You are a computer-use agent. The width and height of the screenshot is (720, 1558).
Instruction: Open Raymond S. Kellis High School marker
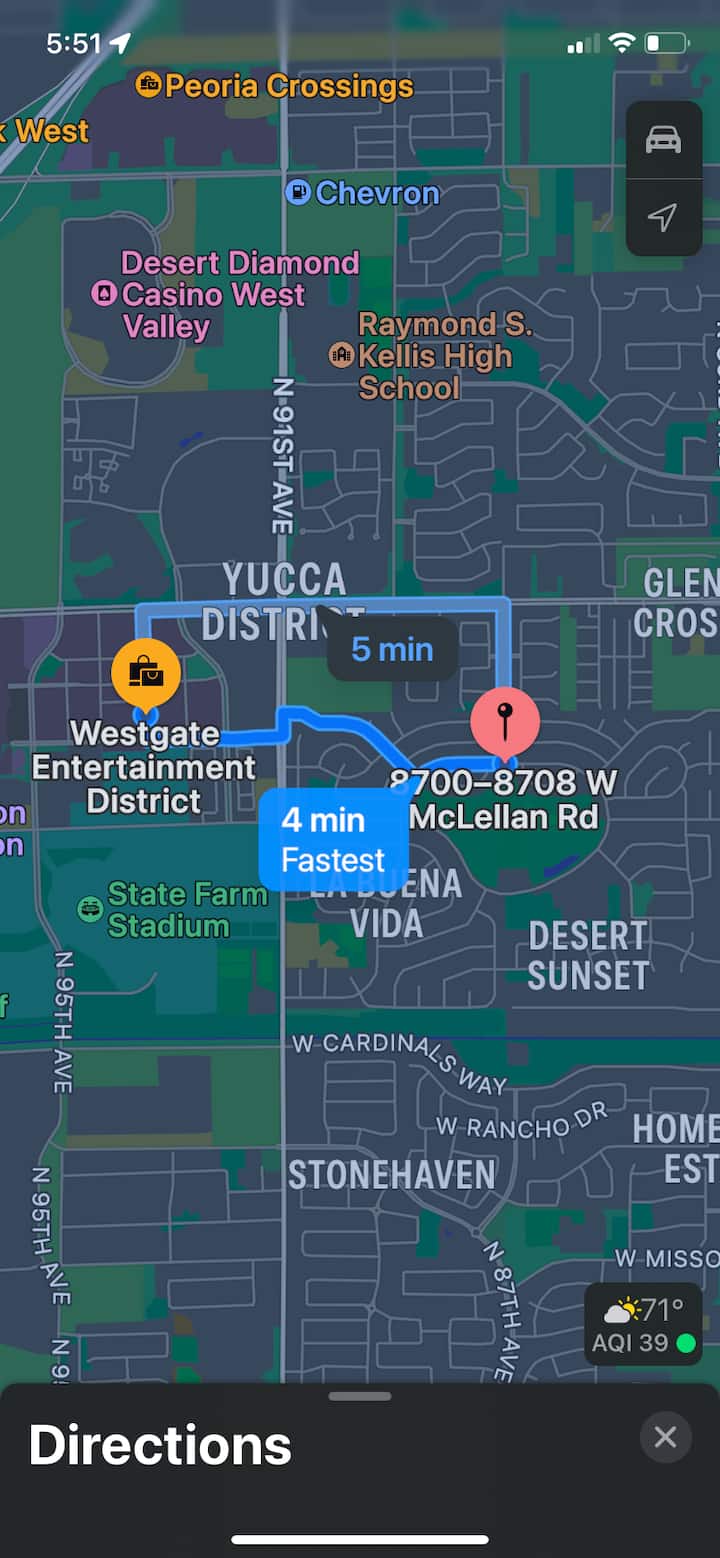click(x=341, y=355)
